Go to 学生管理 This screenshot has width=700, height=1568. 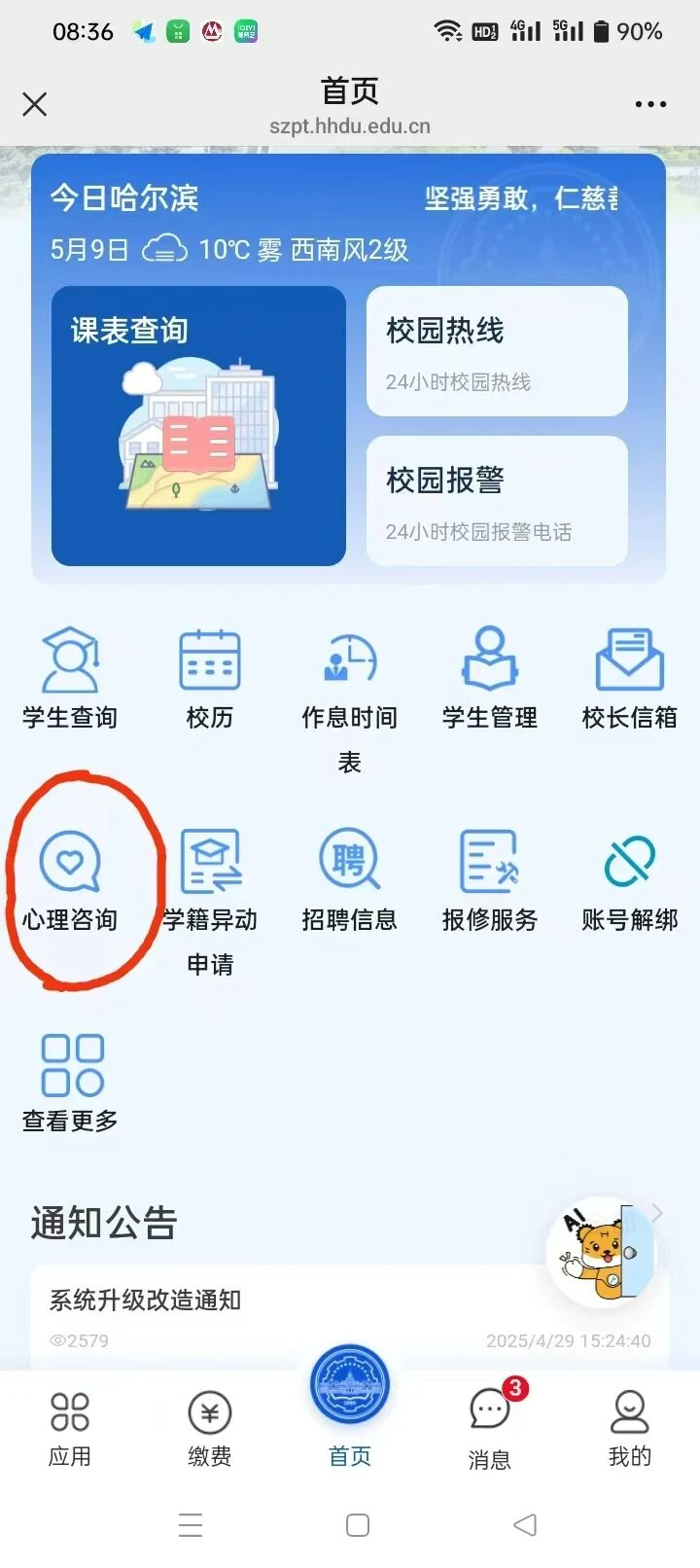coord(490,678)
